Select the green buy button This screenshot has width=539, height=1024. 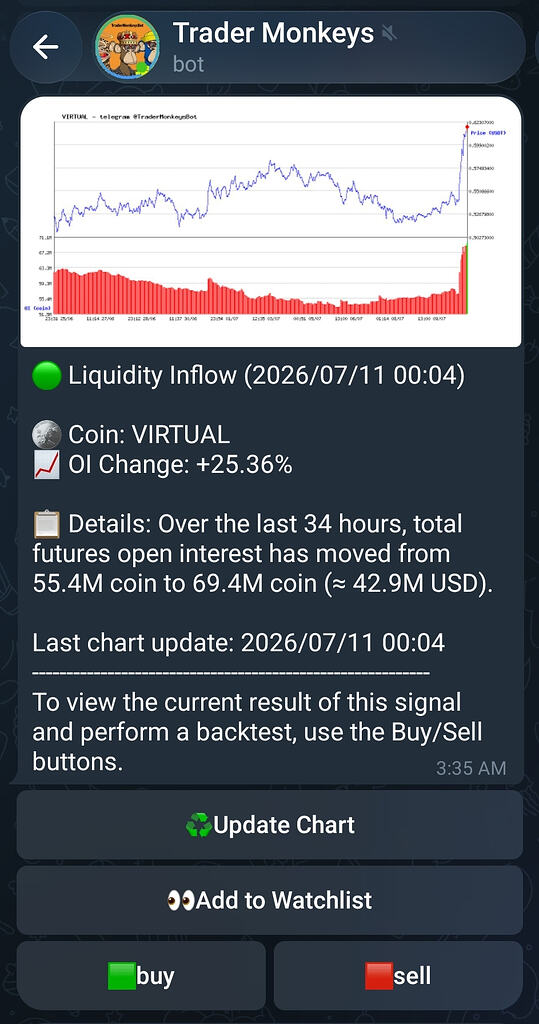click(141, 976)
